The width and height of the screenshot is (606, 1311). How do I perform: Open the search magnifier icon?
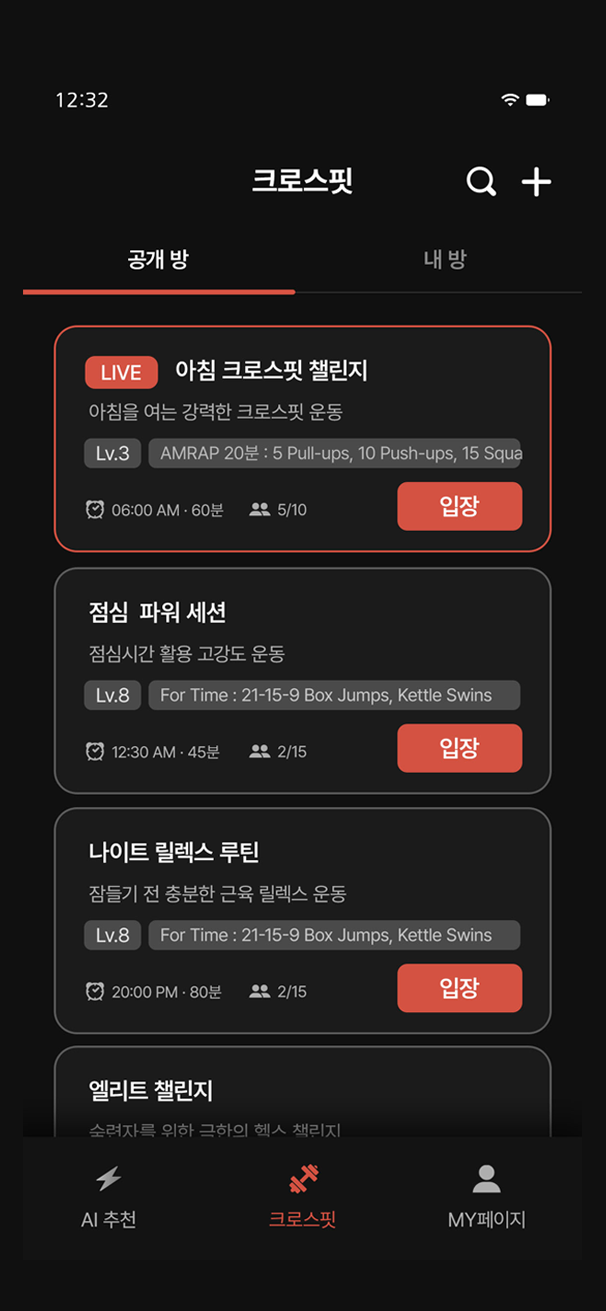coord(481,182)
